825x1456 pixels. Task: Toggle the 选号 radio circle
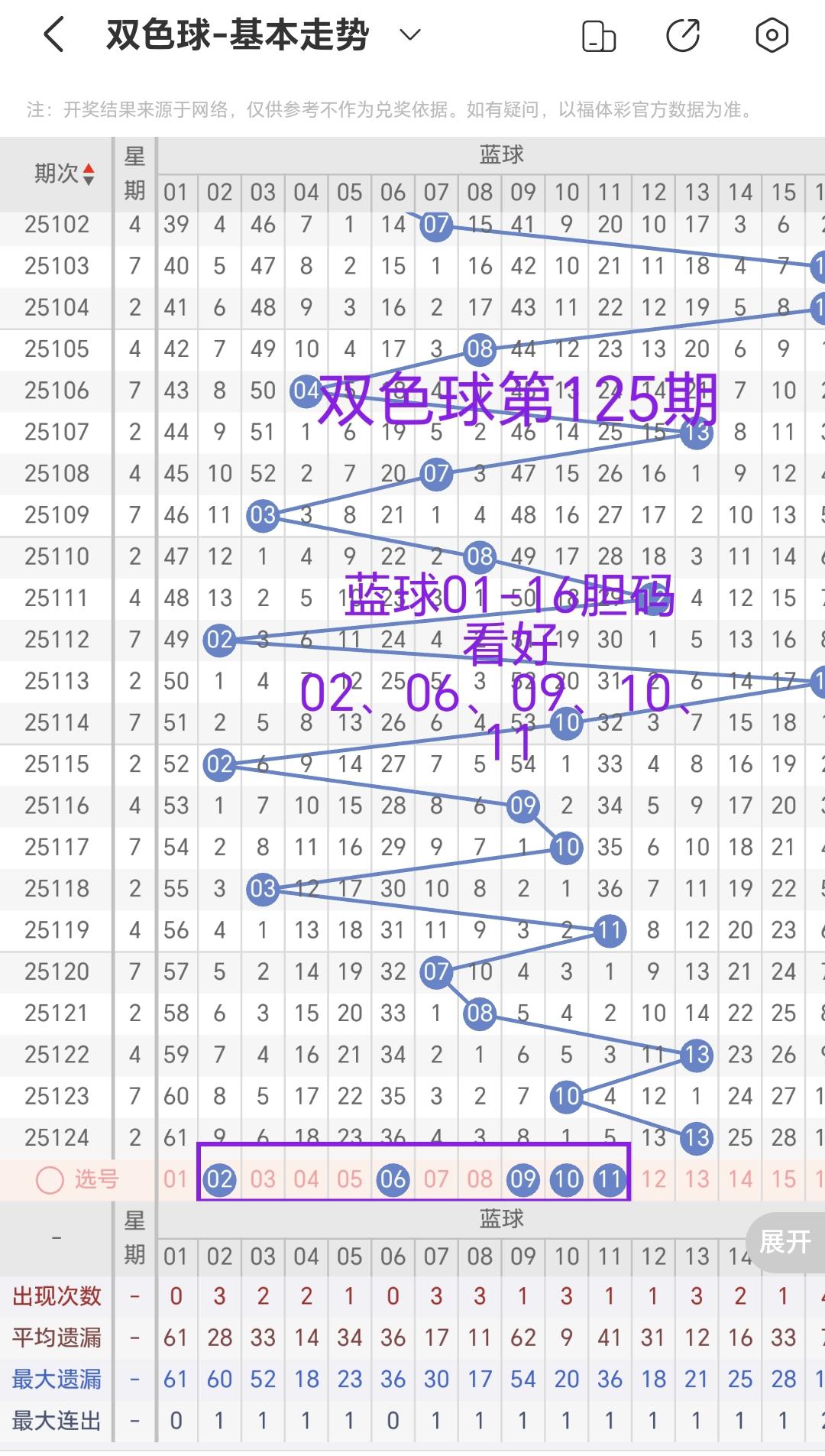(x=50, y=1179)
